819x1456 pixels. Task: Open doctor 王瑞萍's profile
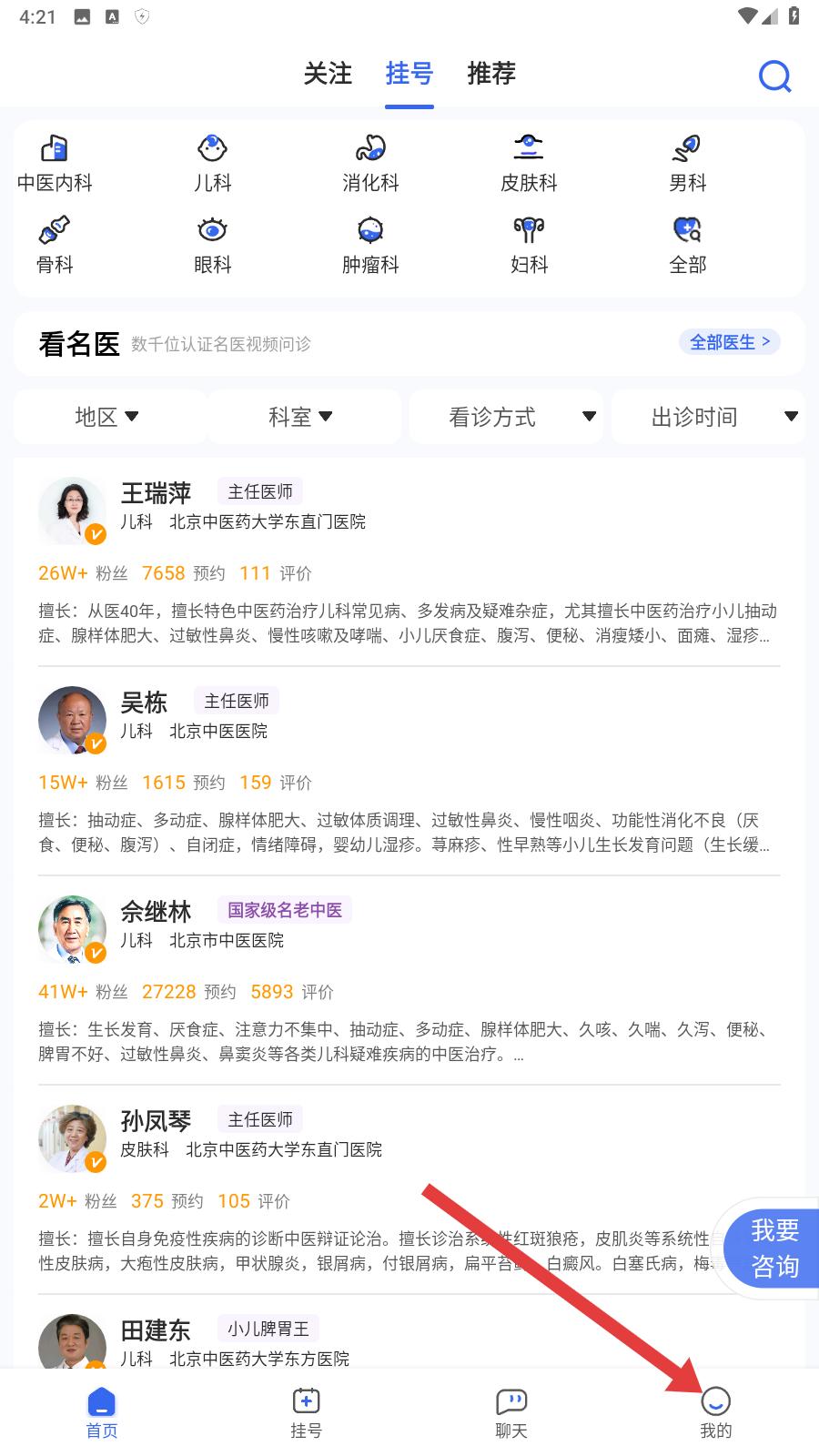coord(157,493)
